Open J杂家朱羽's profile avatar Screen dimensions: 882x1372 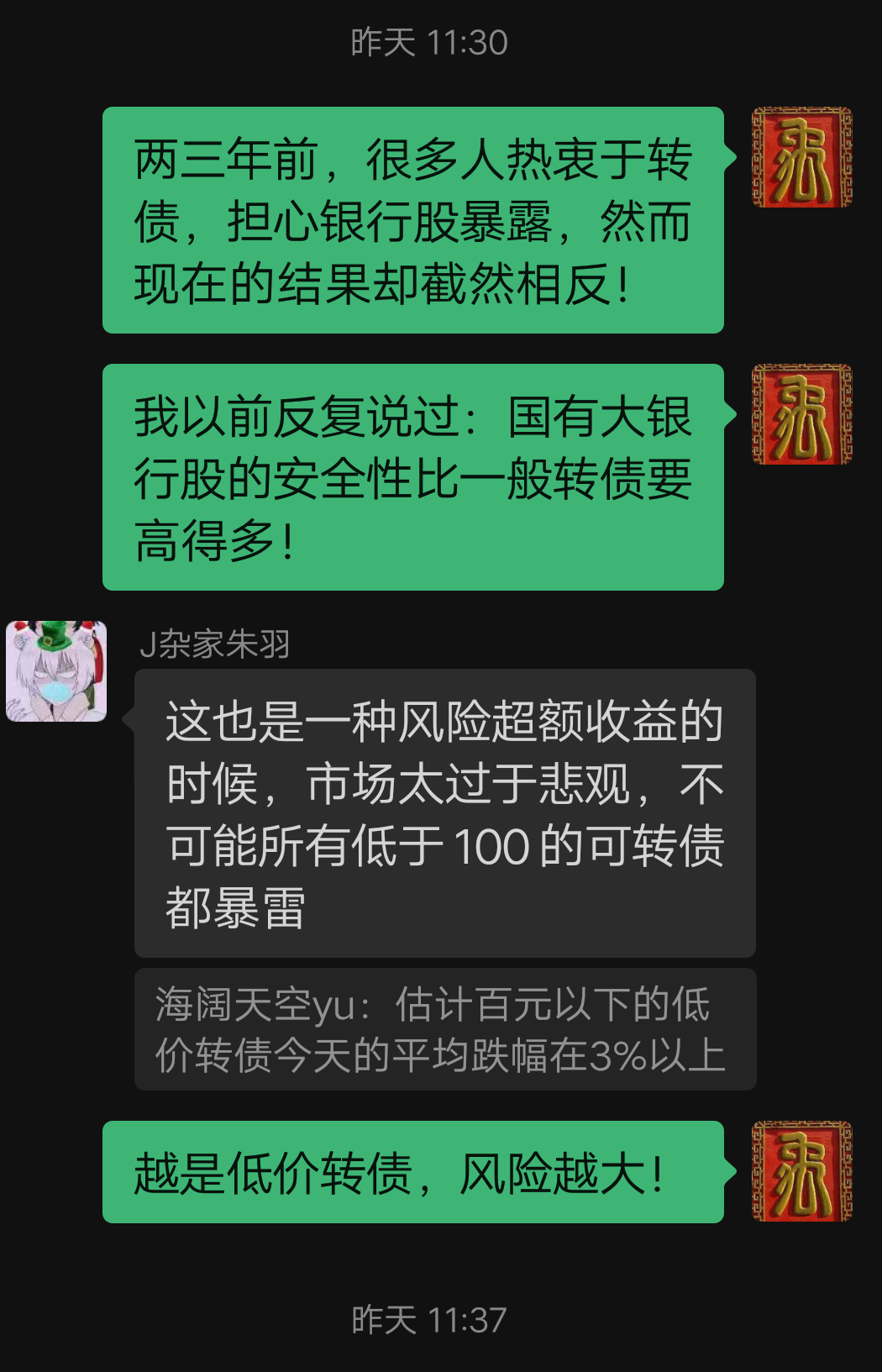pos(56,671)
